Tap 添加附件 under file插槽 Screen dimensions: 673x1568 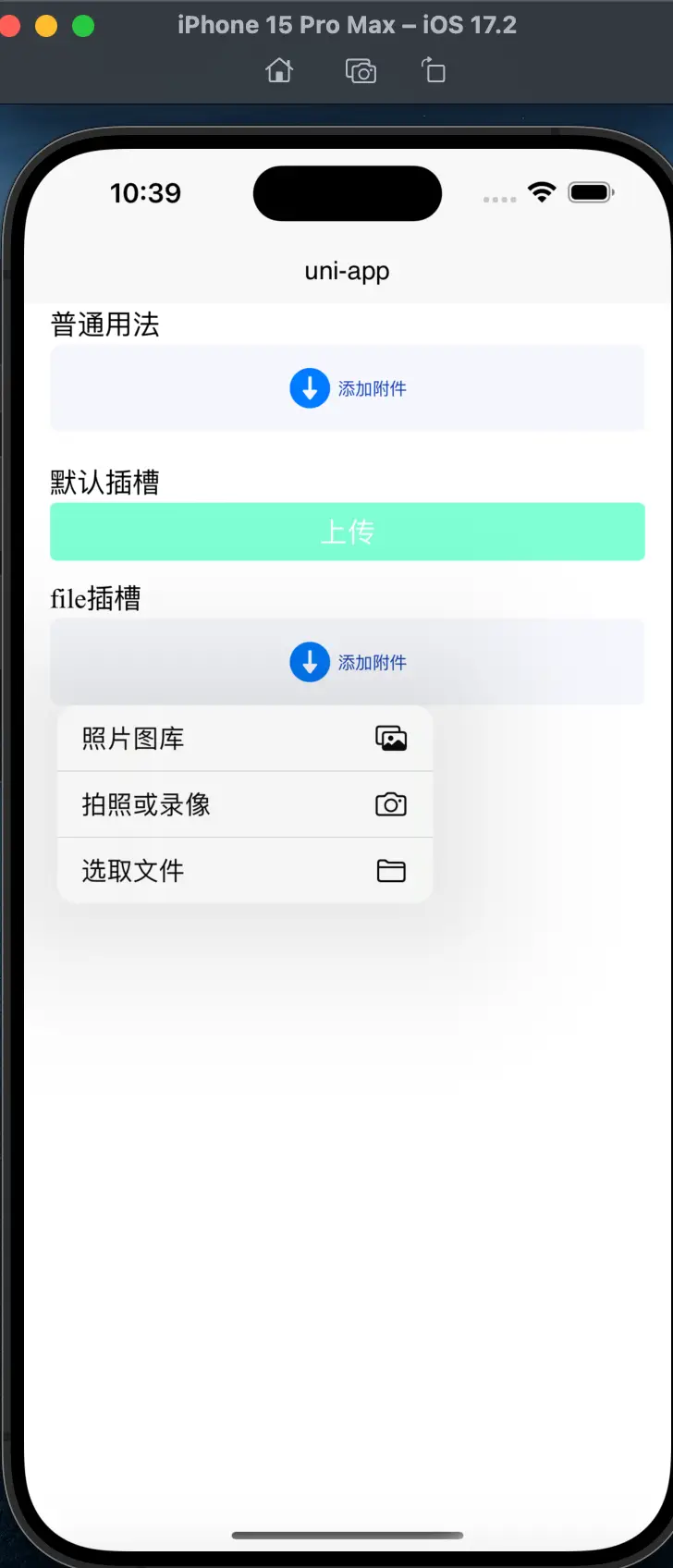(348, 662)
